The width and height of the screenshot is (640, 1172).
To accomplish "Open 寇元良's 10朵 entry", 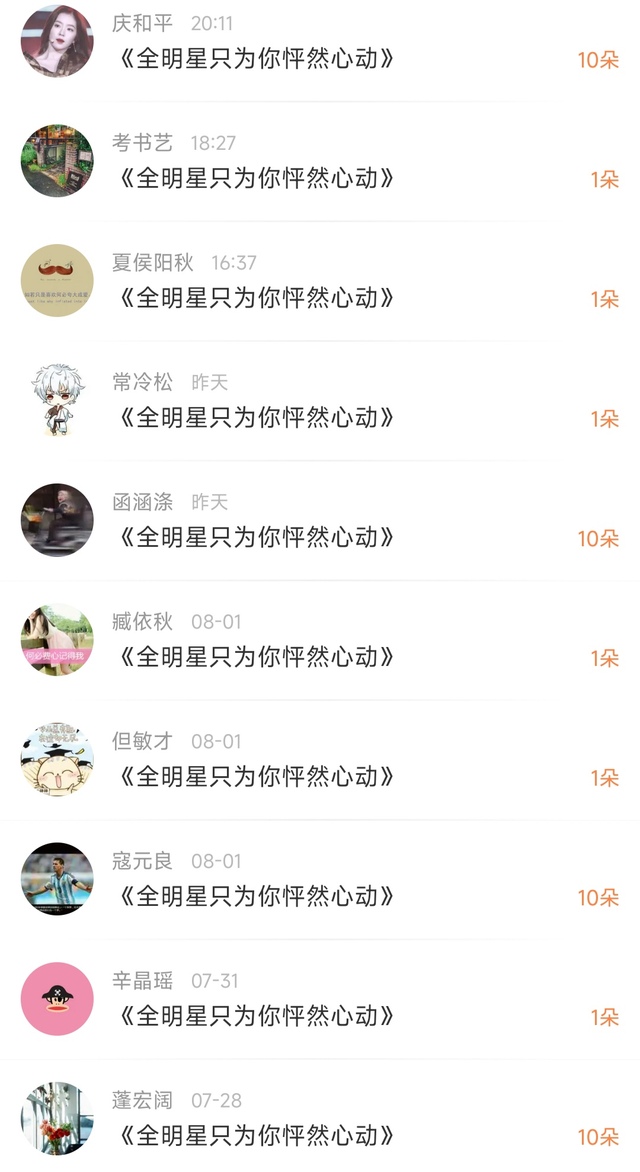I will pos(320,879).
